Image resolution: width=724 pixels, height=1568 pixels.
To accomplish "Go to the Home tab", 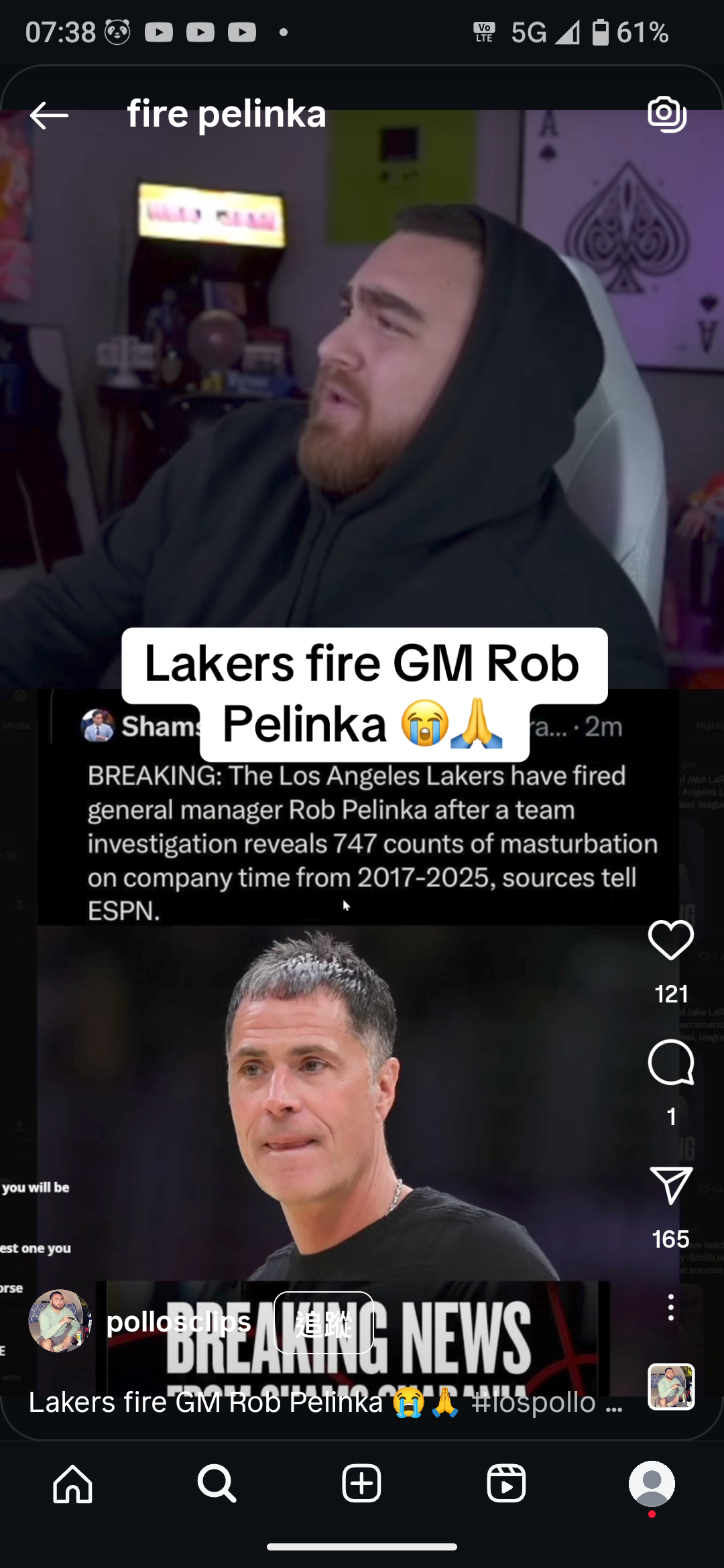I will tap(72, 1484).
